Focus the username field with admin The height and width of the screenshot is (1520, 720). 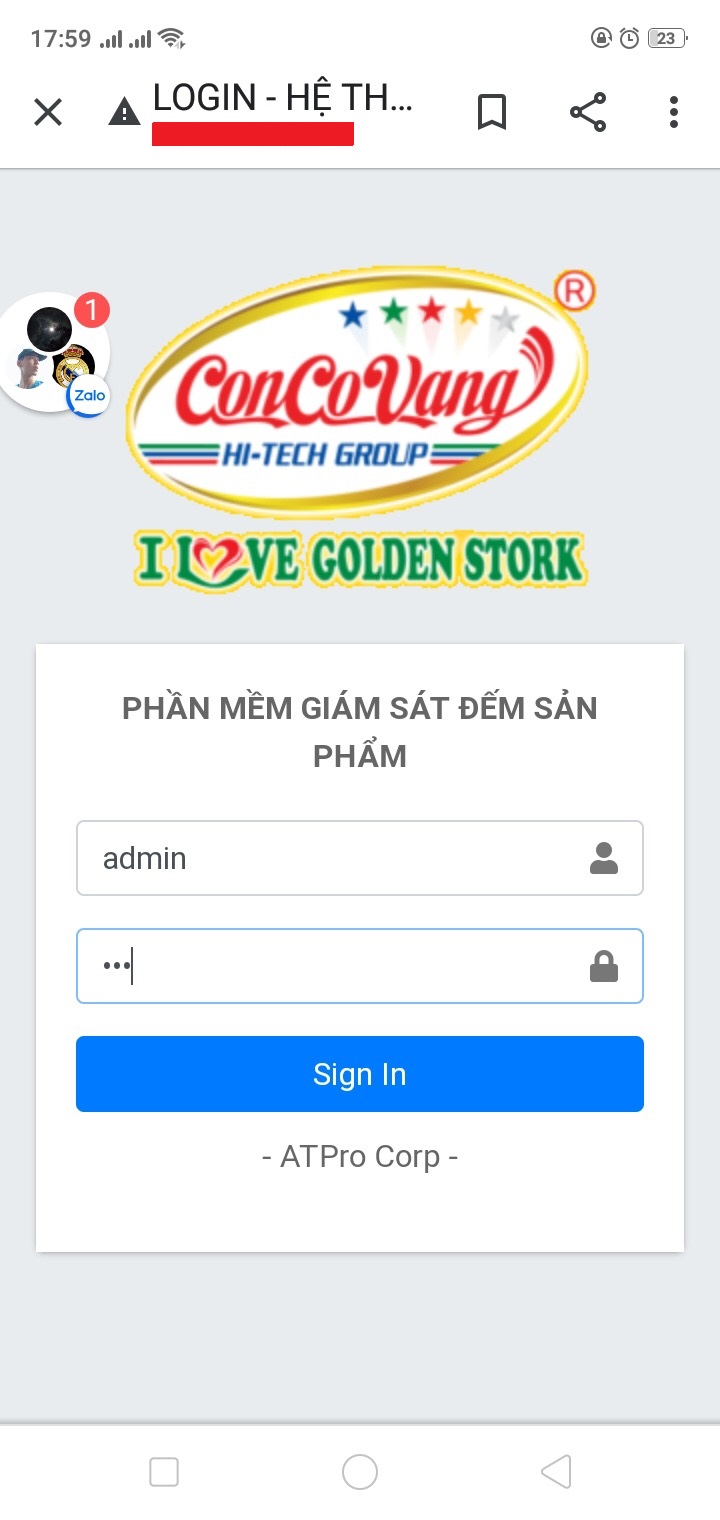tap(340, 858)
